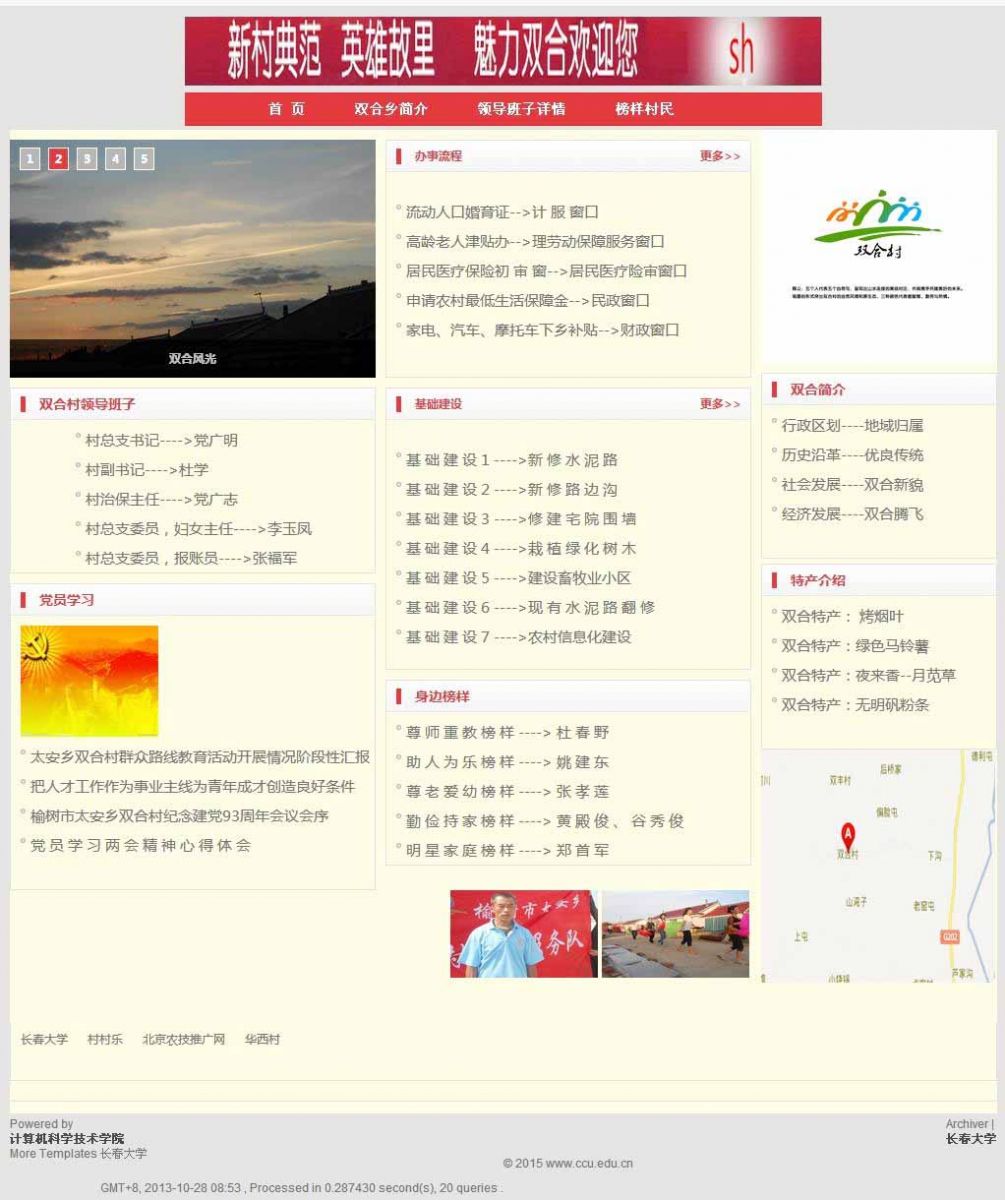Read 基础建设1 新修水泥路 article

(511, 460)
